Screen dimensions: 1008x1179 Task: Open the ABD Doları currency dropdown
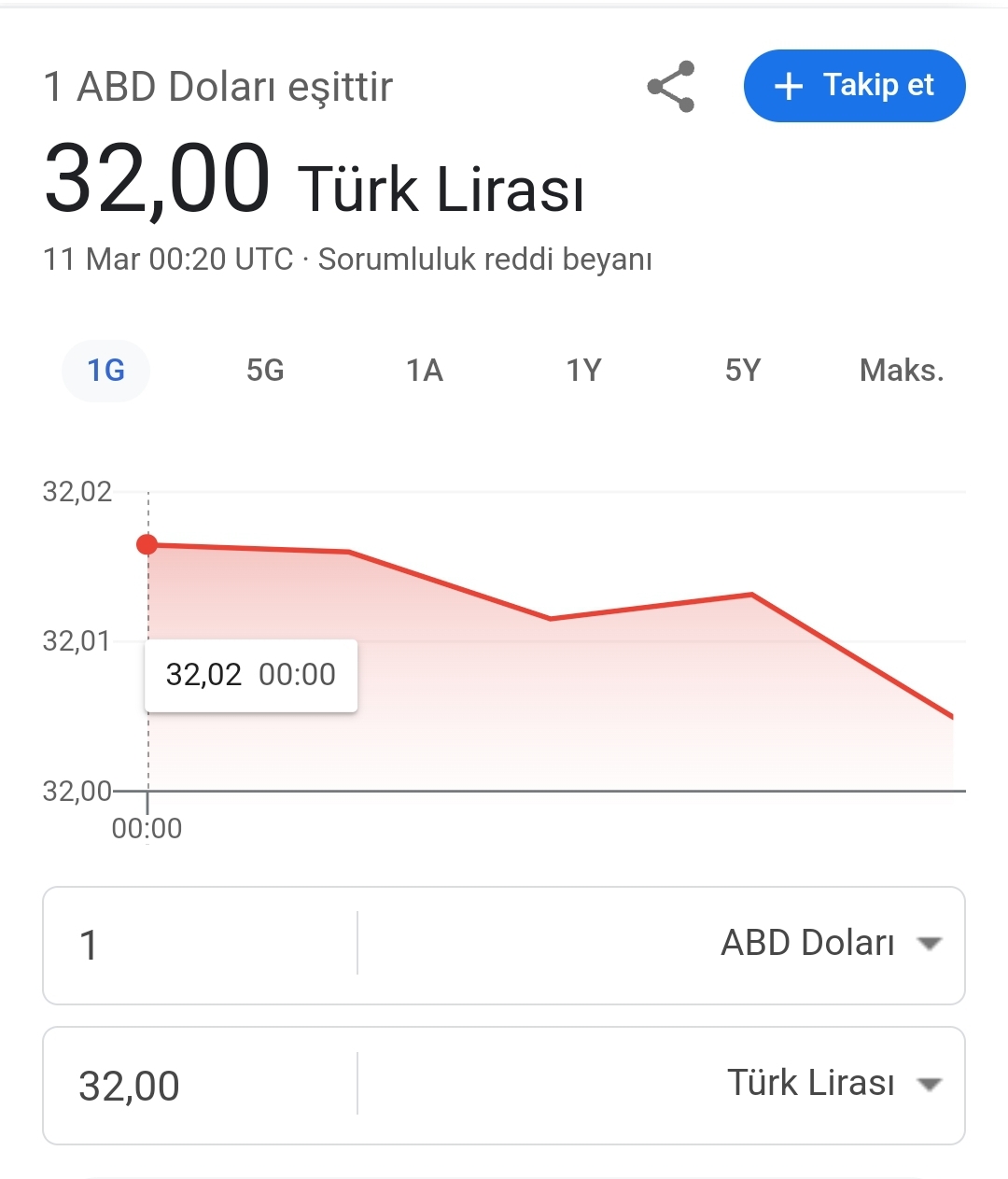tap(829, 944)
